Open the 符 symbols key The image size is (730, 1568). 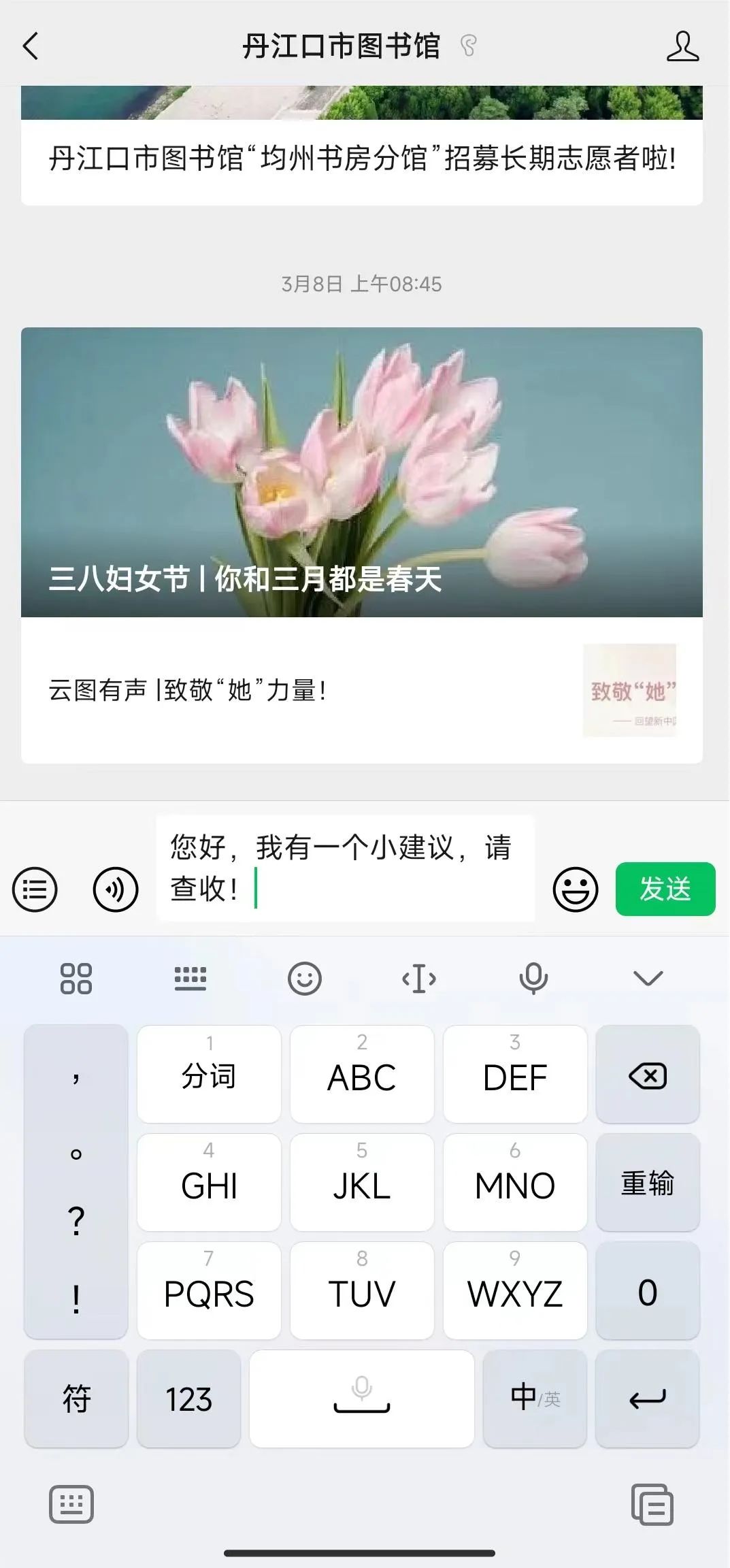pos(76,1399)
